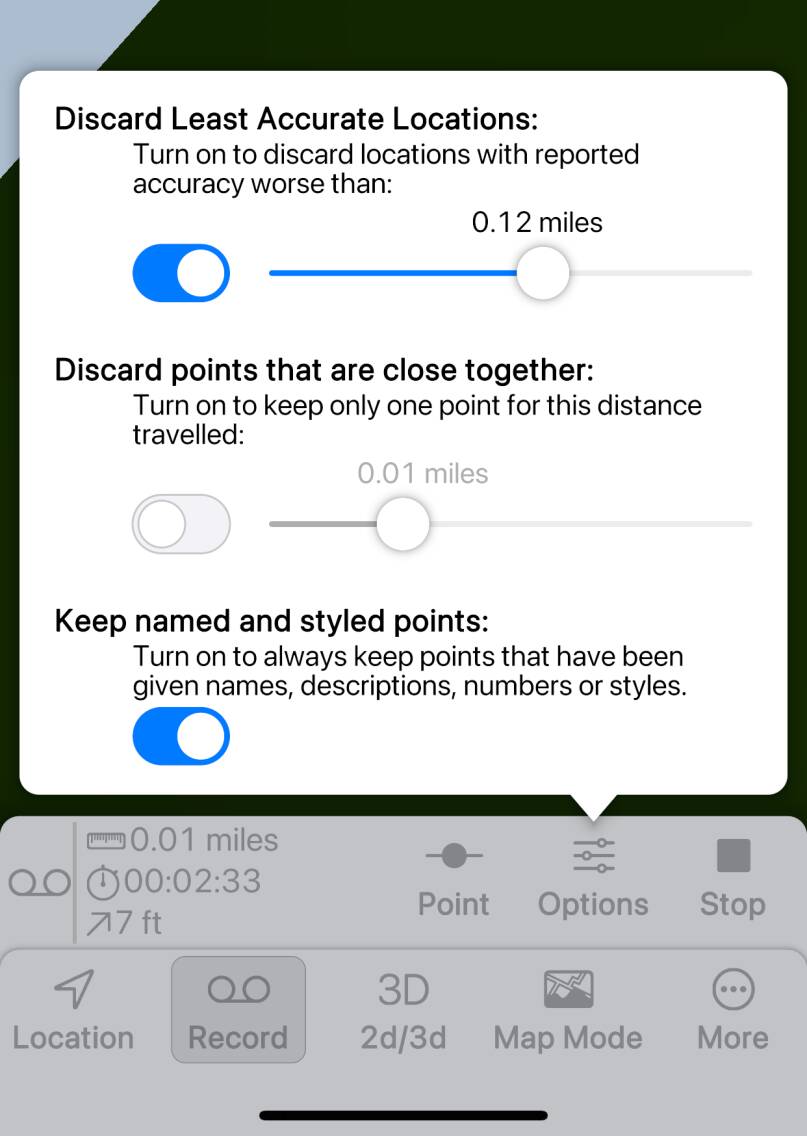This screenshot has height=1136, width=807.
Task: Close the recording Options popover
Action: coord(593,879)
